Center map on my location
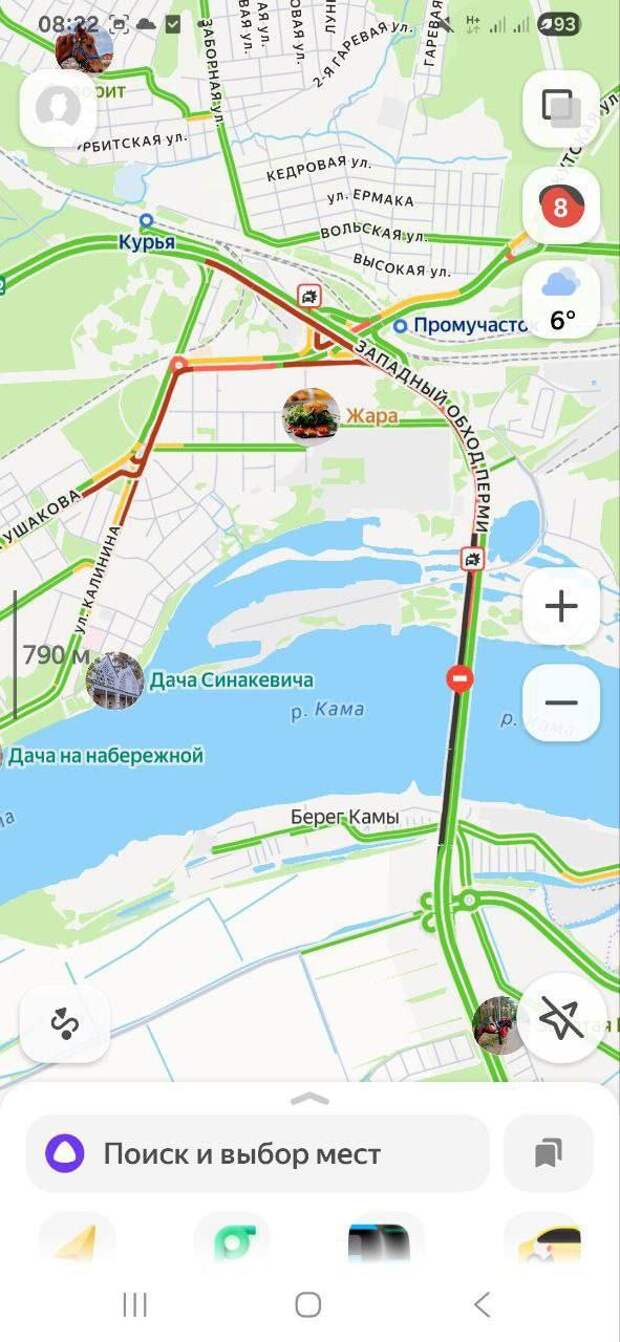 tap(560, 1020)
